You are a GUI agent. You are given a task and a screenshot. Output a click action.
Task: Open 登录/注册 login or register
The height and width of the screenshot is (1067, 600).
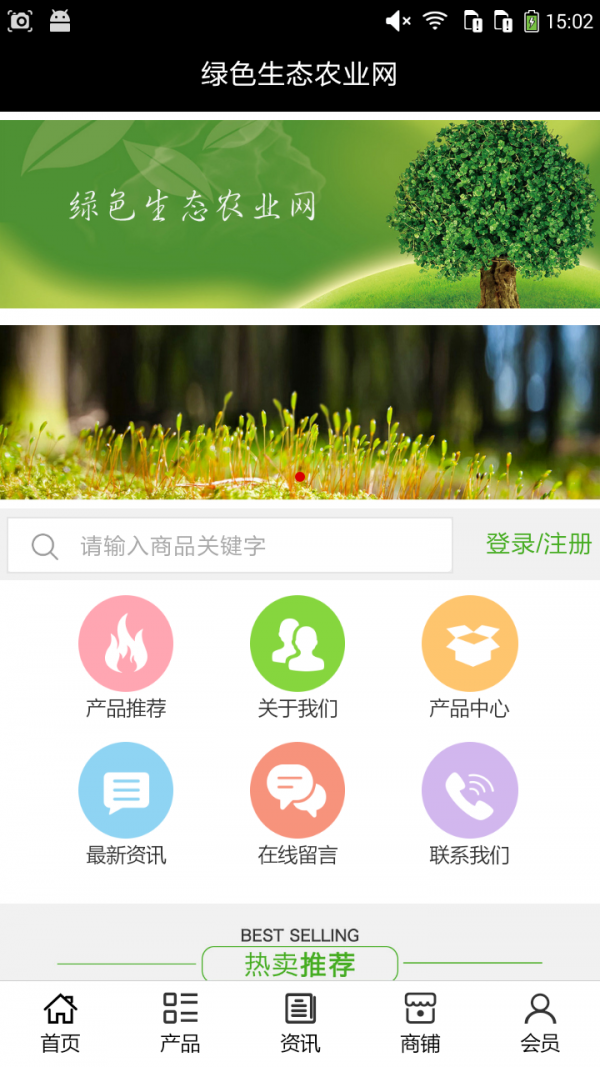[538, 544]
